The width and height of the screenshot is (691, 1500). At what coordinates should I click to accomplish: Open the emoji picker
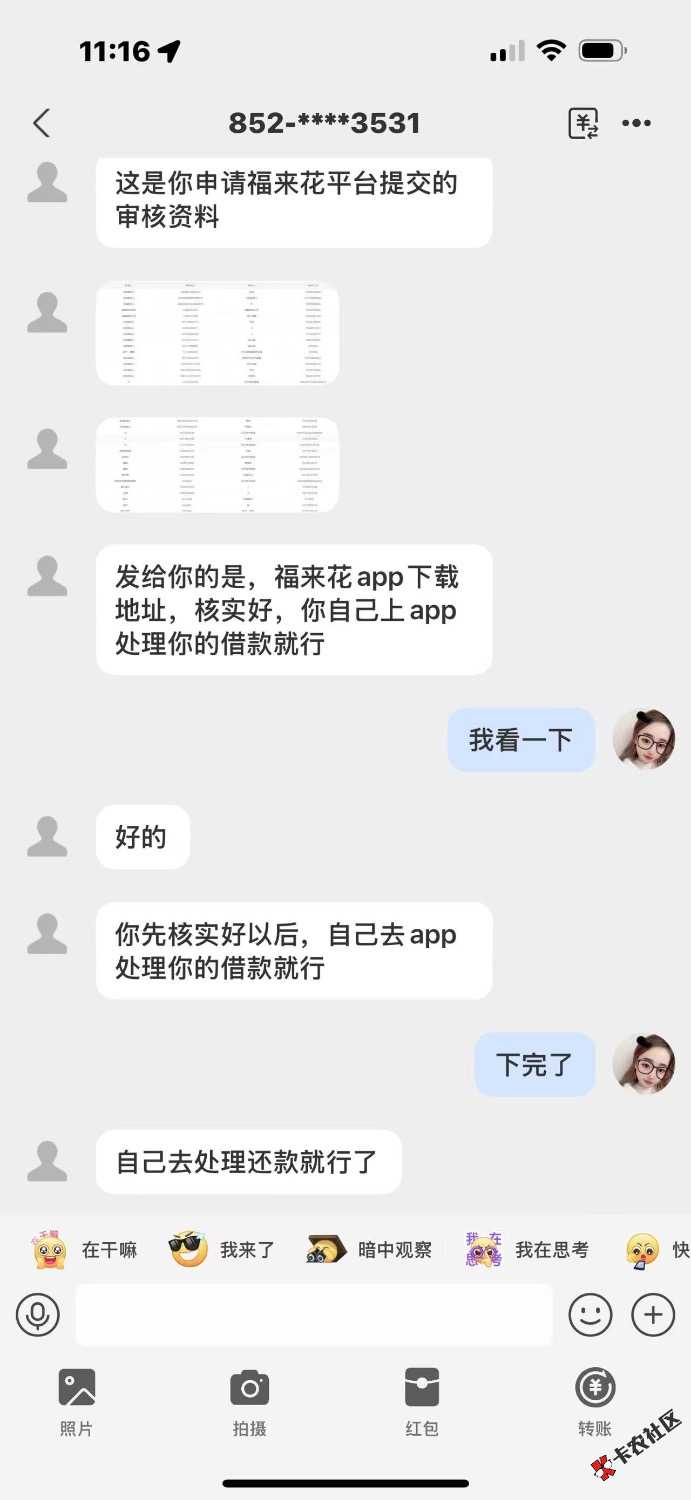coord(590,1314)
